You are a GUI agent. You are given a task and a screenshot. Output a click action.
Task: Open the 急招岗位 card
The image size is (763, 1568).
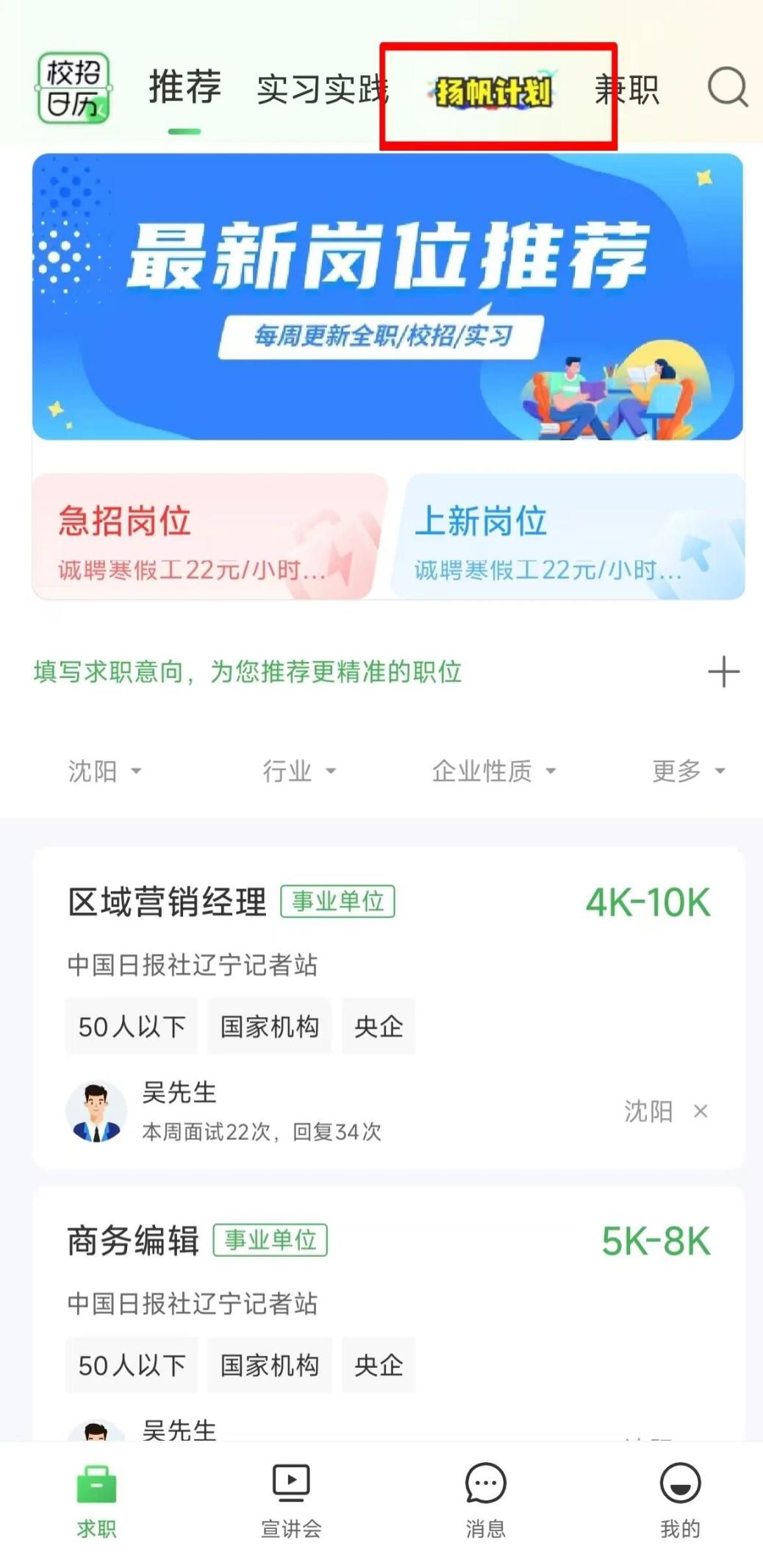[x=209, y=537]
